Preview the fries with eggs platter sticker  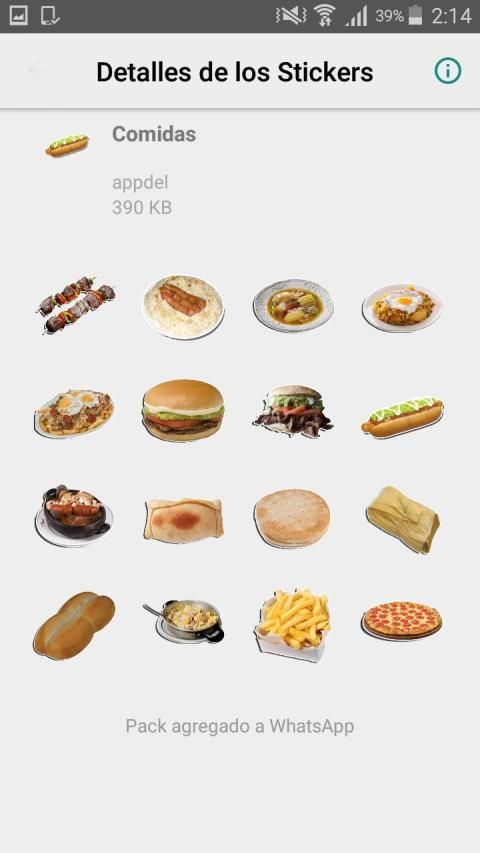74,411
